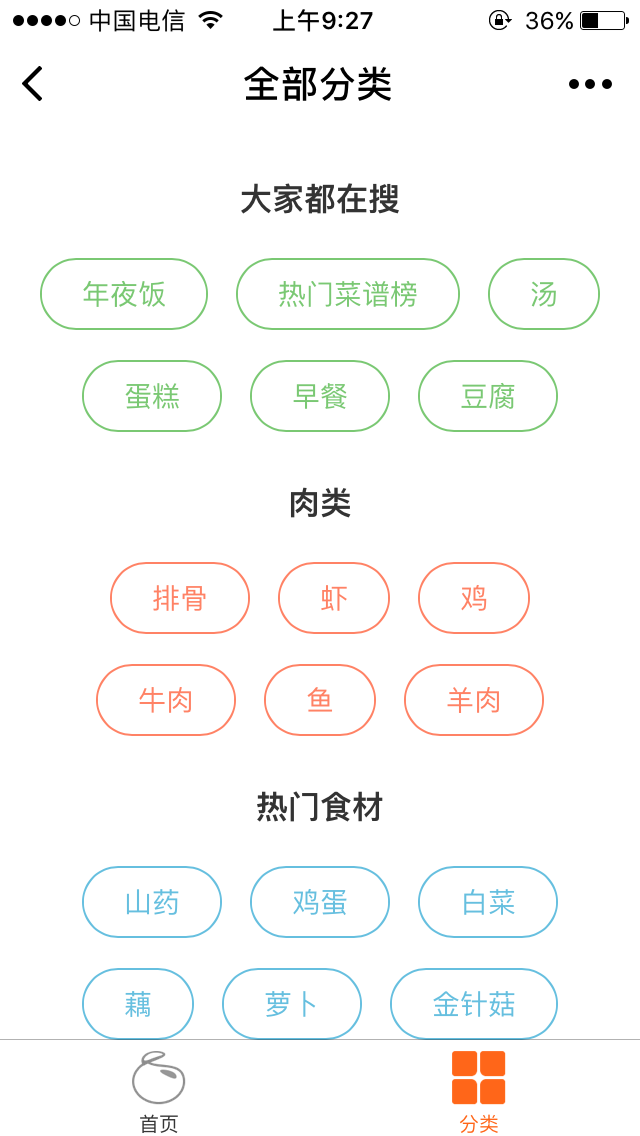Open the three-dot overflow menu
The width and height of the screenshot is (640, 1136).
click(590, 84)
